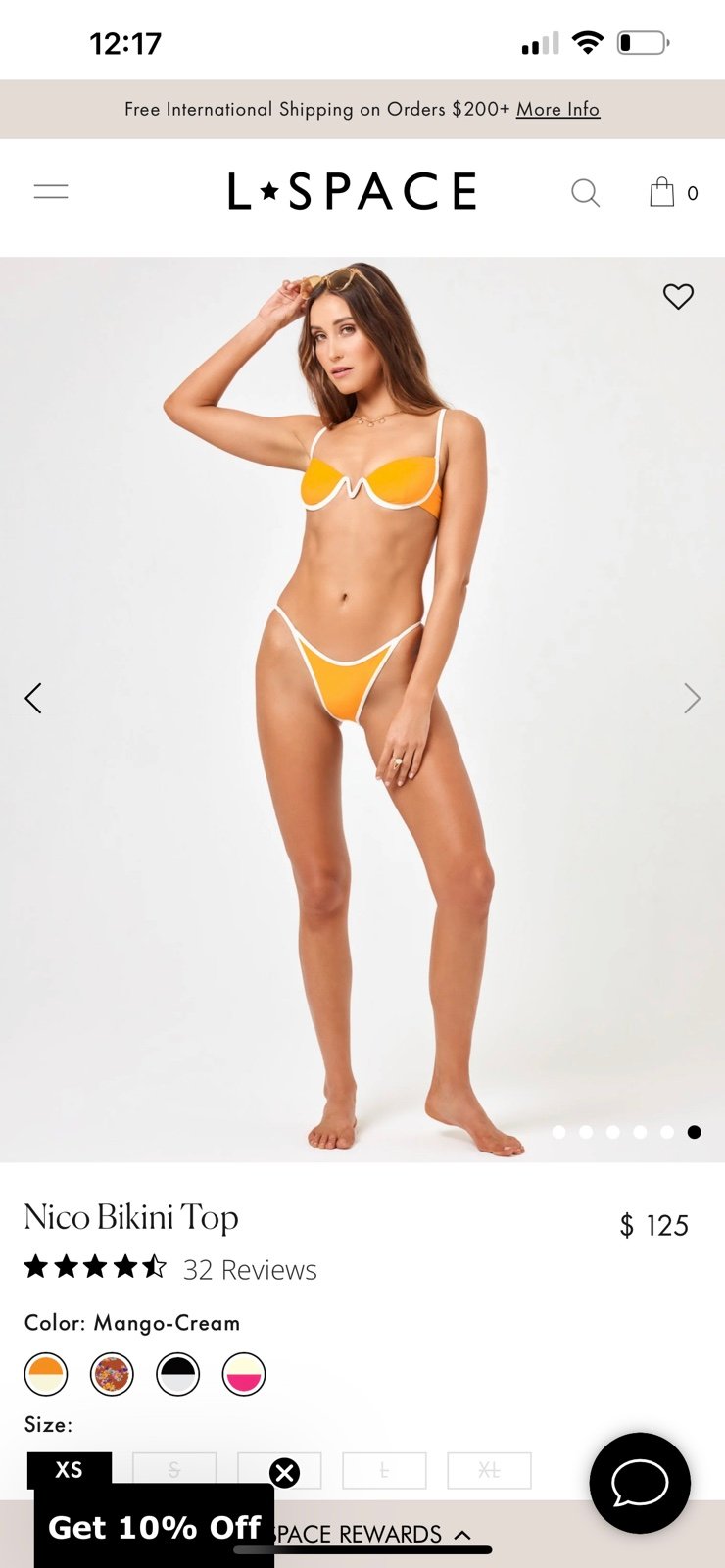Show next product image
Screen dimensions: 725x1568
tap(692, 698)
